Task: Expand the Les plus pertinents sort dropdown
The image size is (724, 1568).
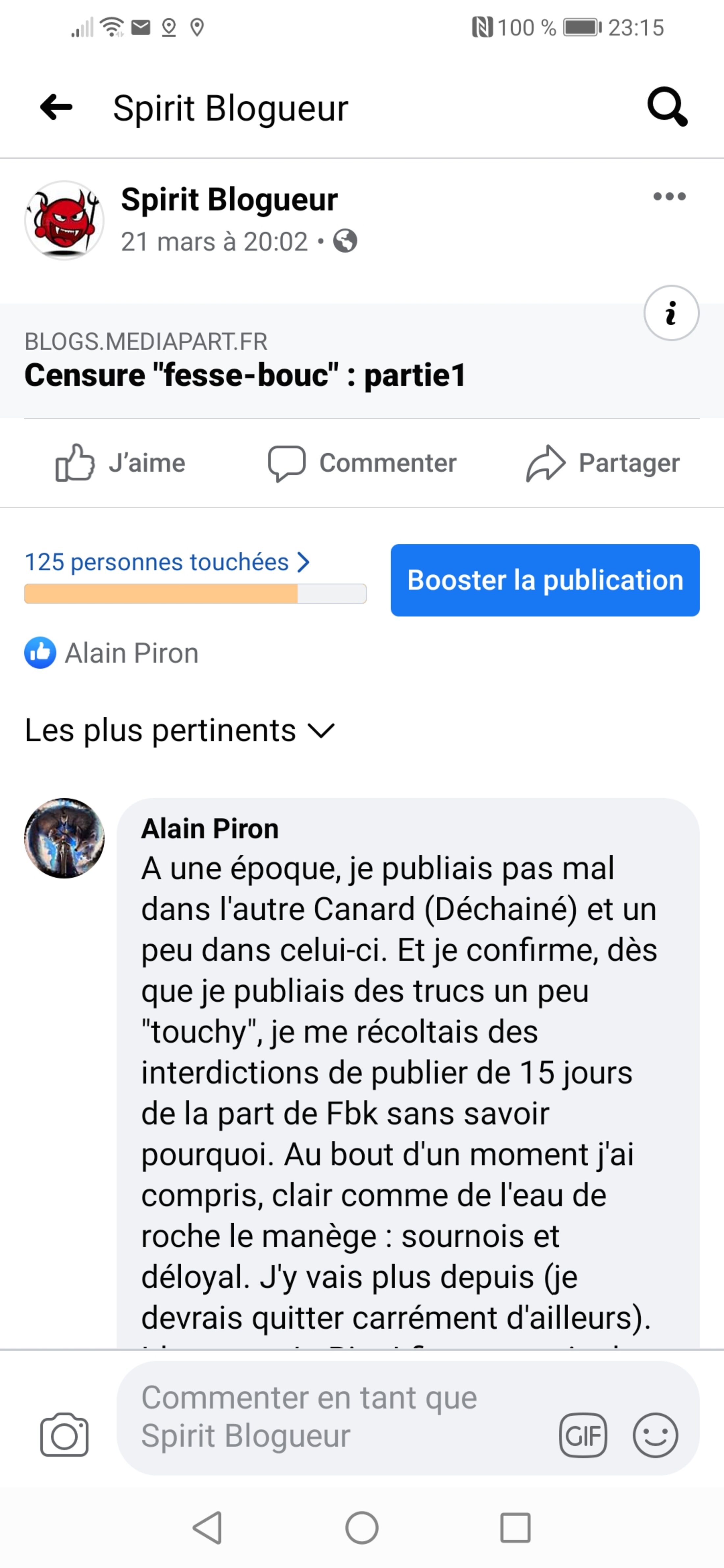Action: pyautogui.click(x=180, y=731)
